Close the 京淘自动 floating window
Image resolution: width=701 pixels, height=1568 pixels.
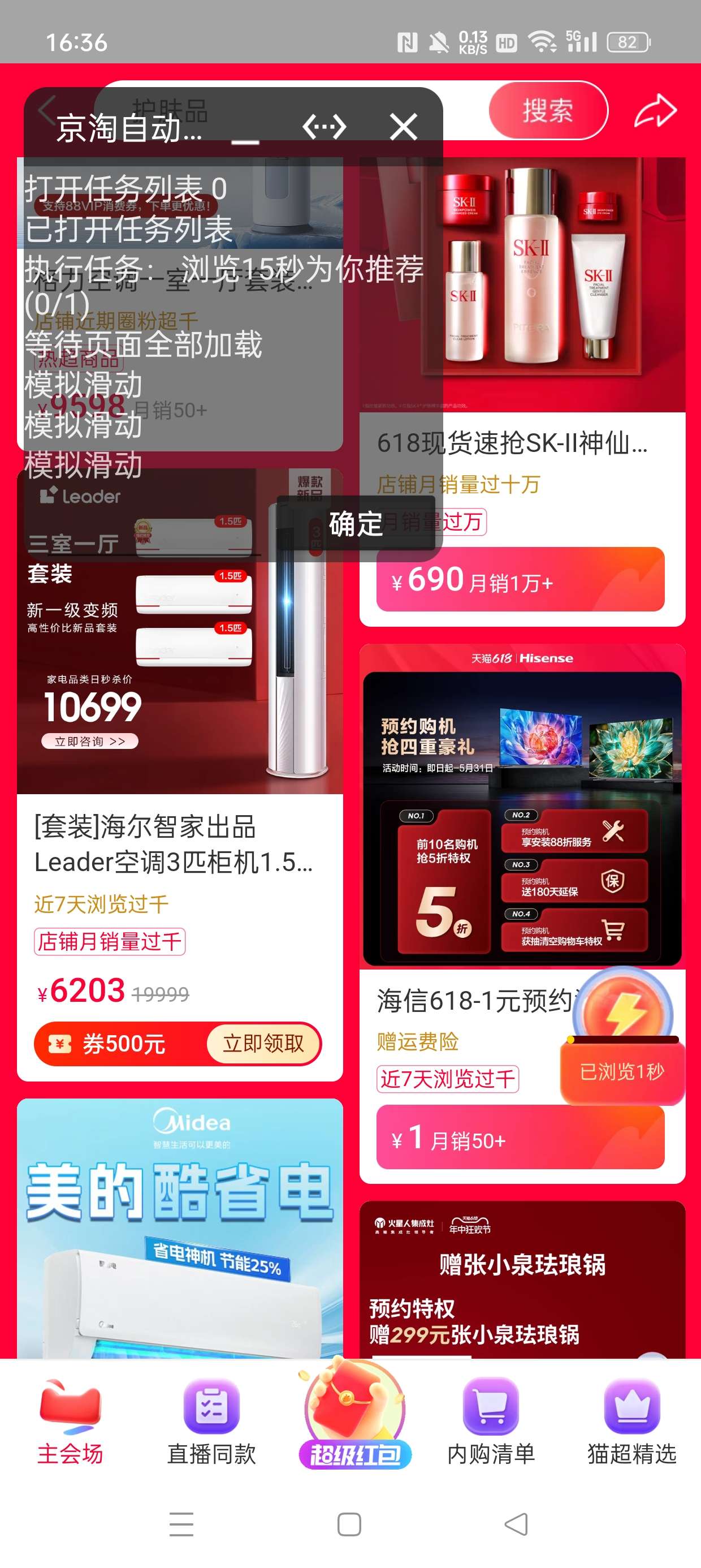click(x=404, y=128)
